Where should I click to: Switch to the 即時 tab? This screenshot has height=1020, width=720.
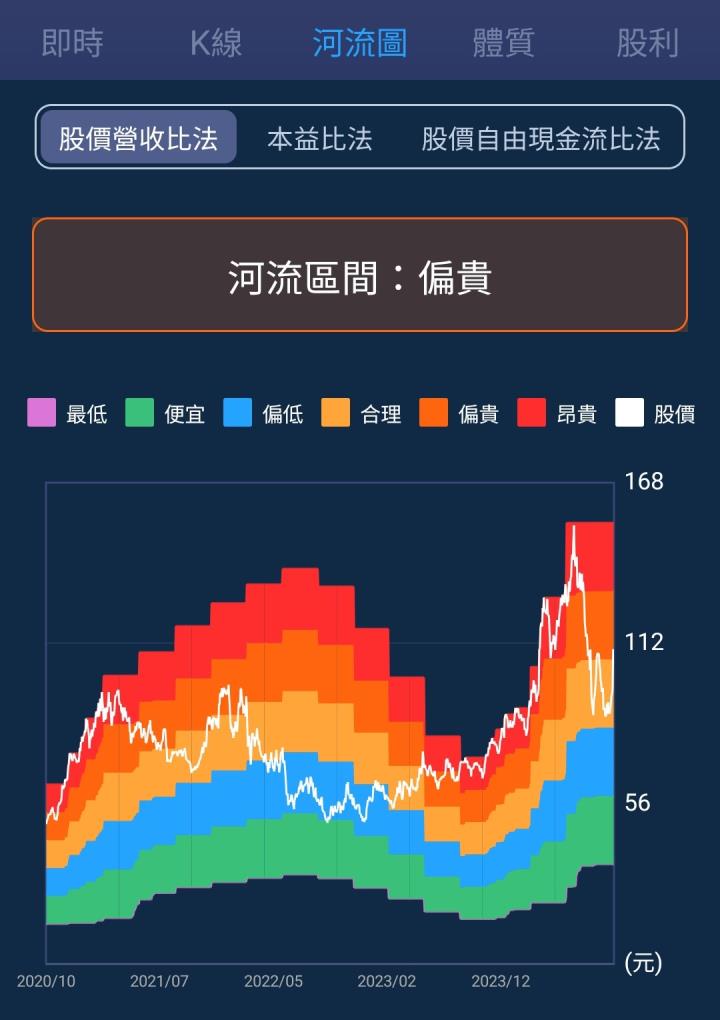coord(71,44)
